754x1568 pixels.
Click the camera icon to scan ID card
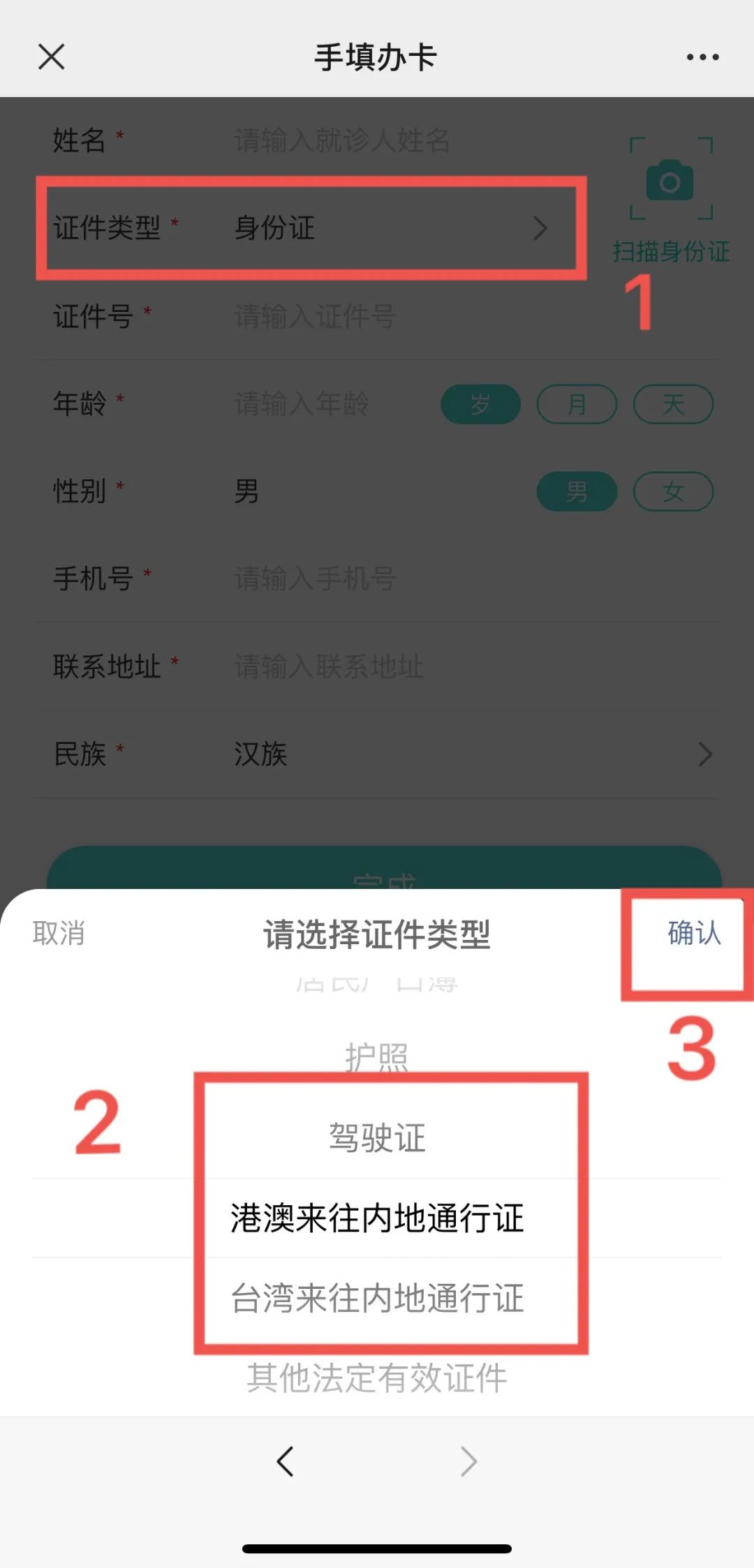click(669, 181)
